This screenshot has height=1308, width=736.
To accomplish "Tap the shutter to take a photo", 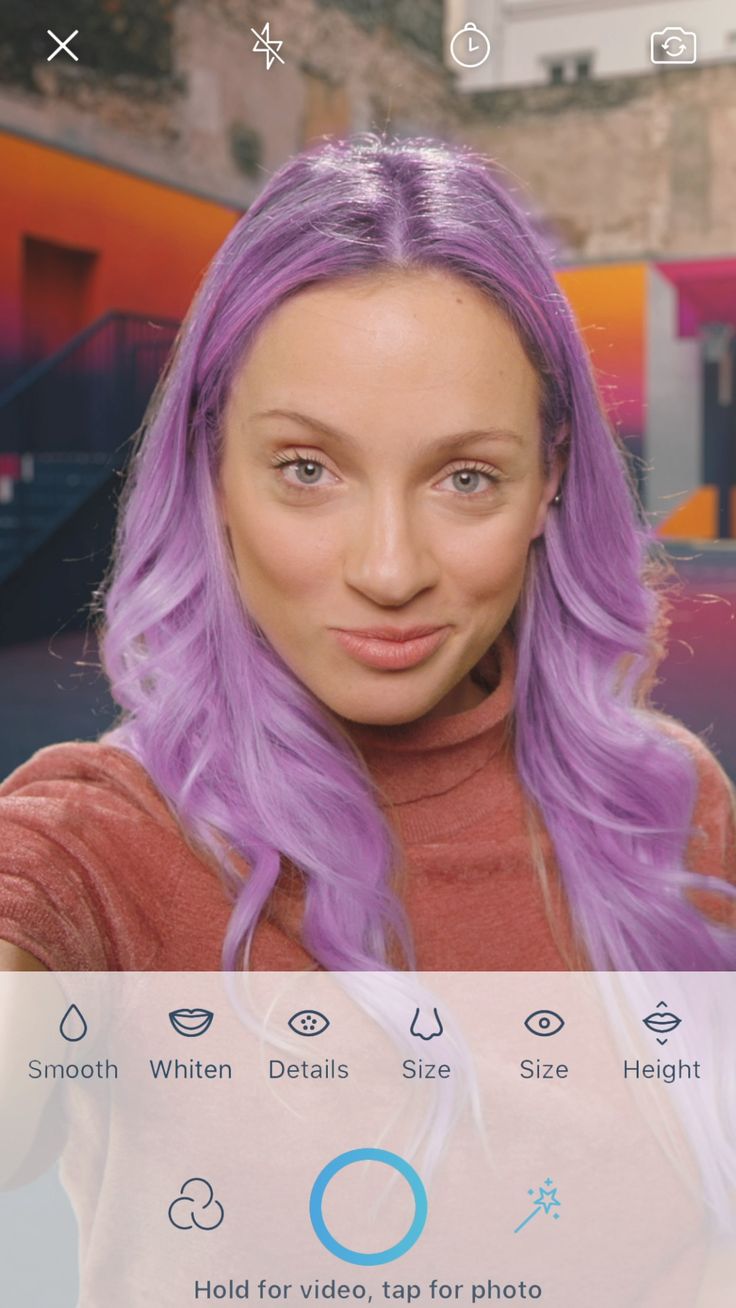I will (x=368, y=1207).
